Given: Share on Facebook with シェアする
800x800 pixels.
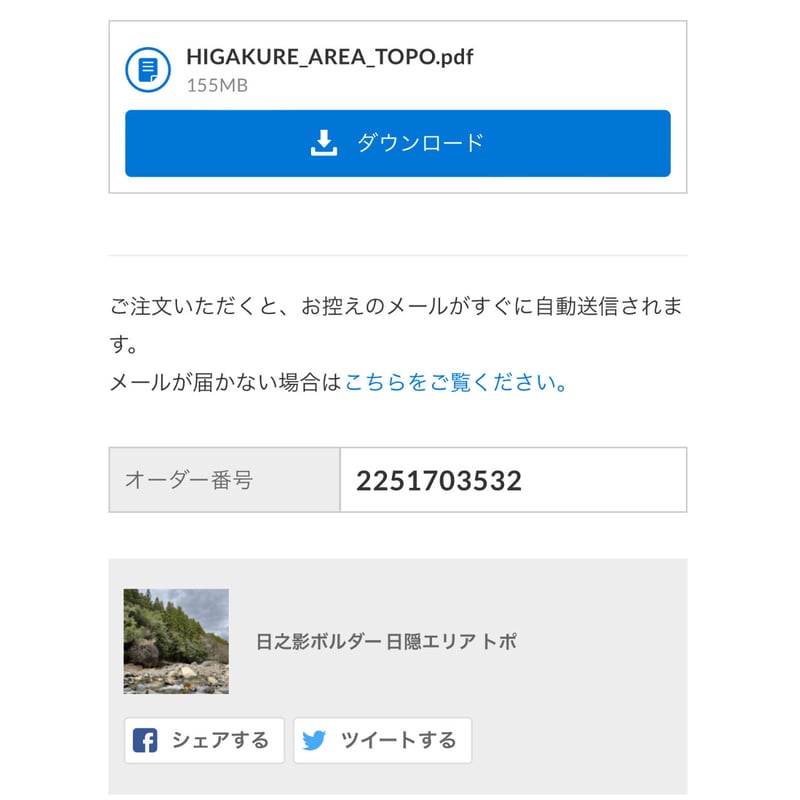Looking at the screenshot, I should tap(204, 740).
